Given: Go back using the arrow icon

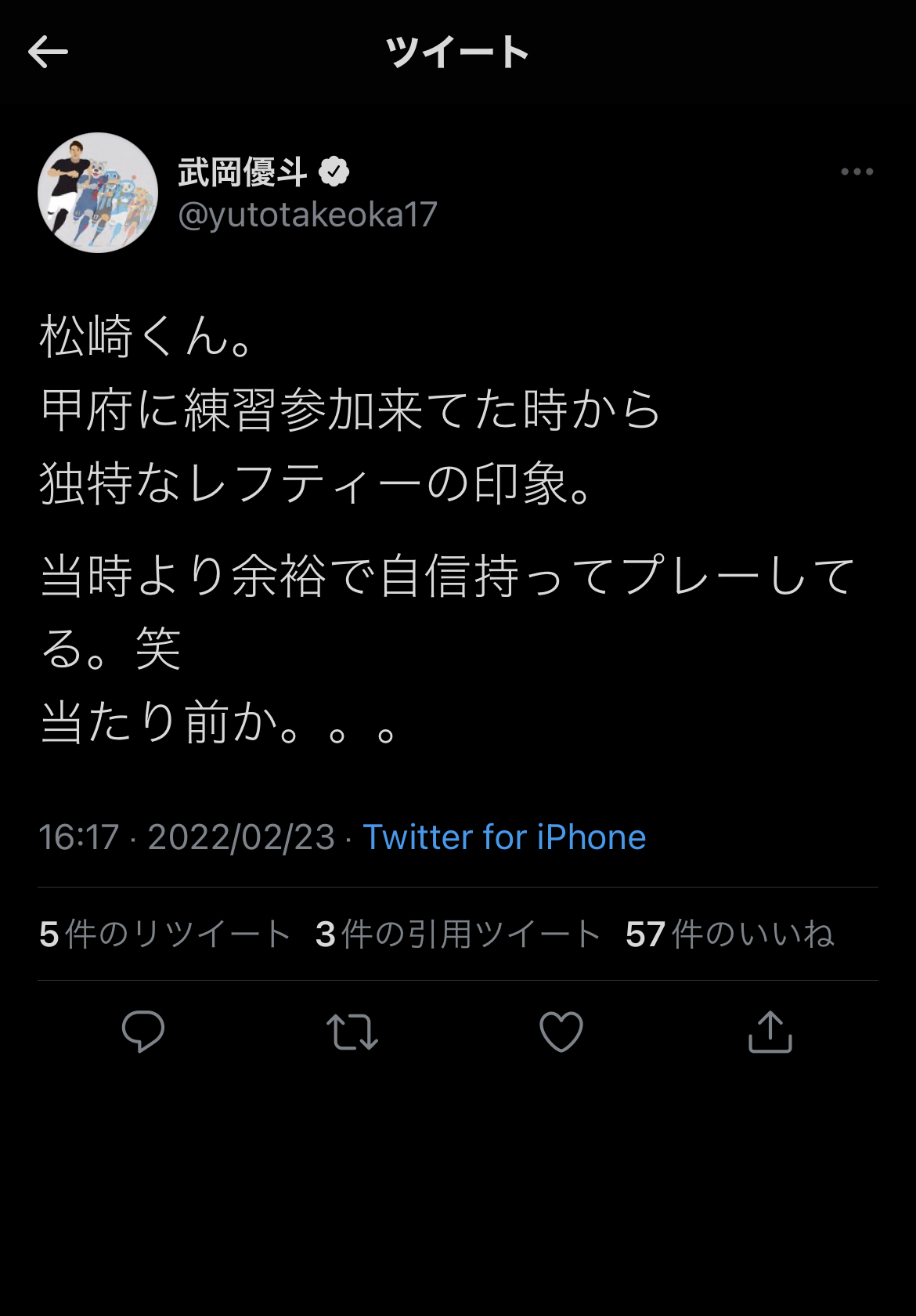Looking at the screenshot, I should [49, 52].
